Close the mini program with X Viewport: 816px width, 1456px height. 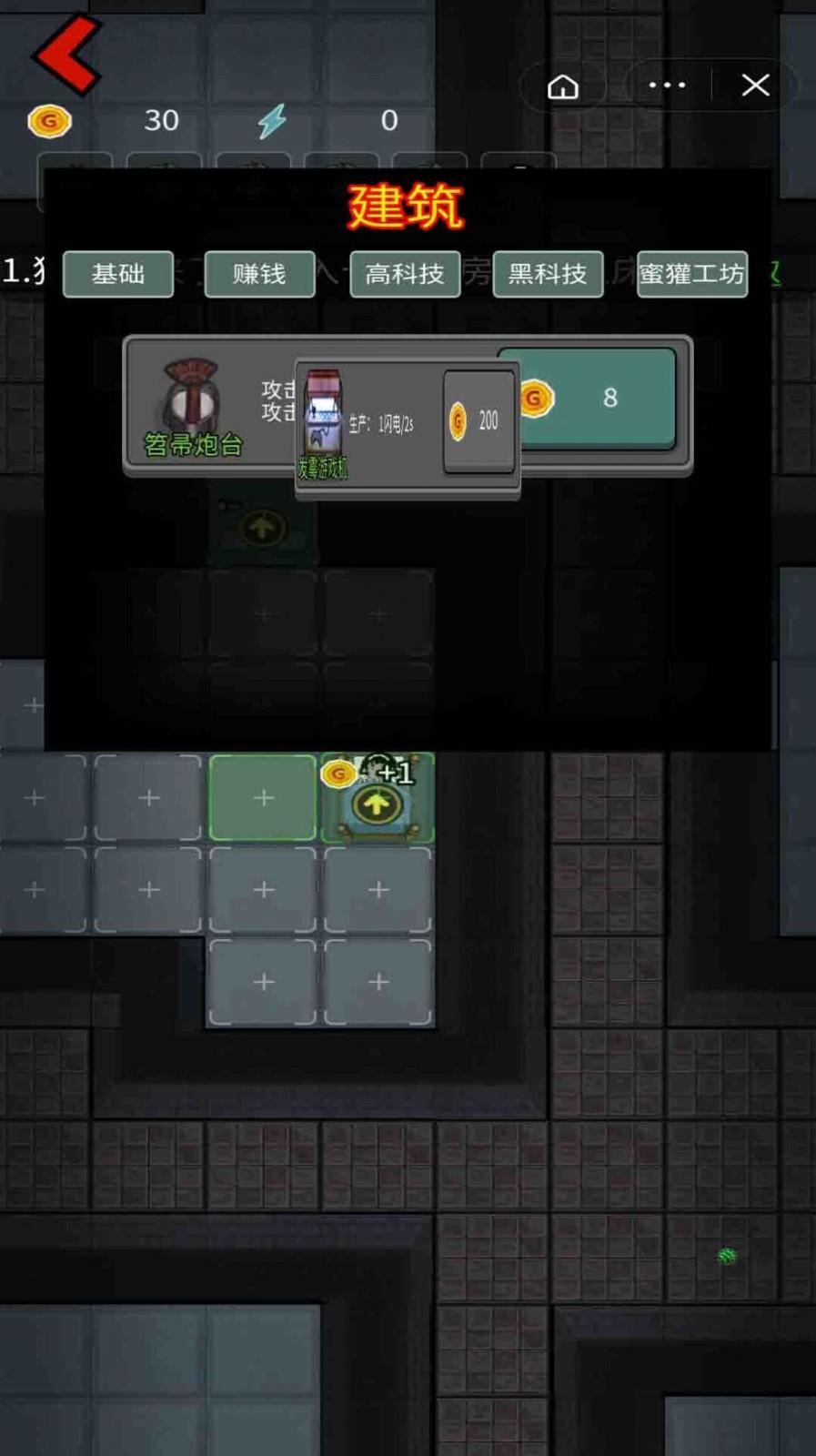click(755, 86)
